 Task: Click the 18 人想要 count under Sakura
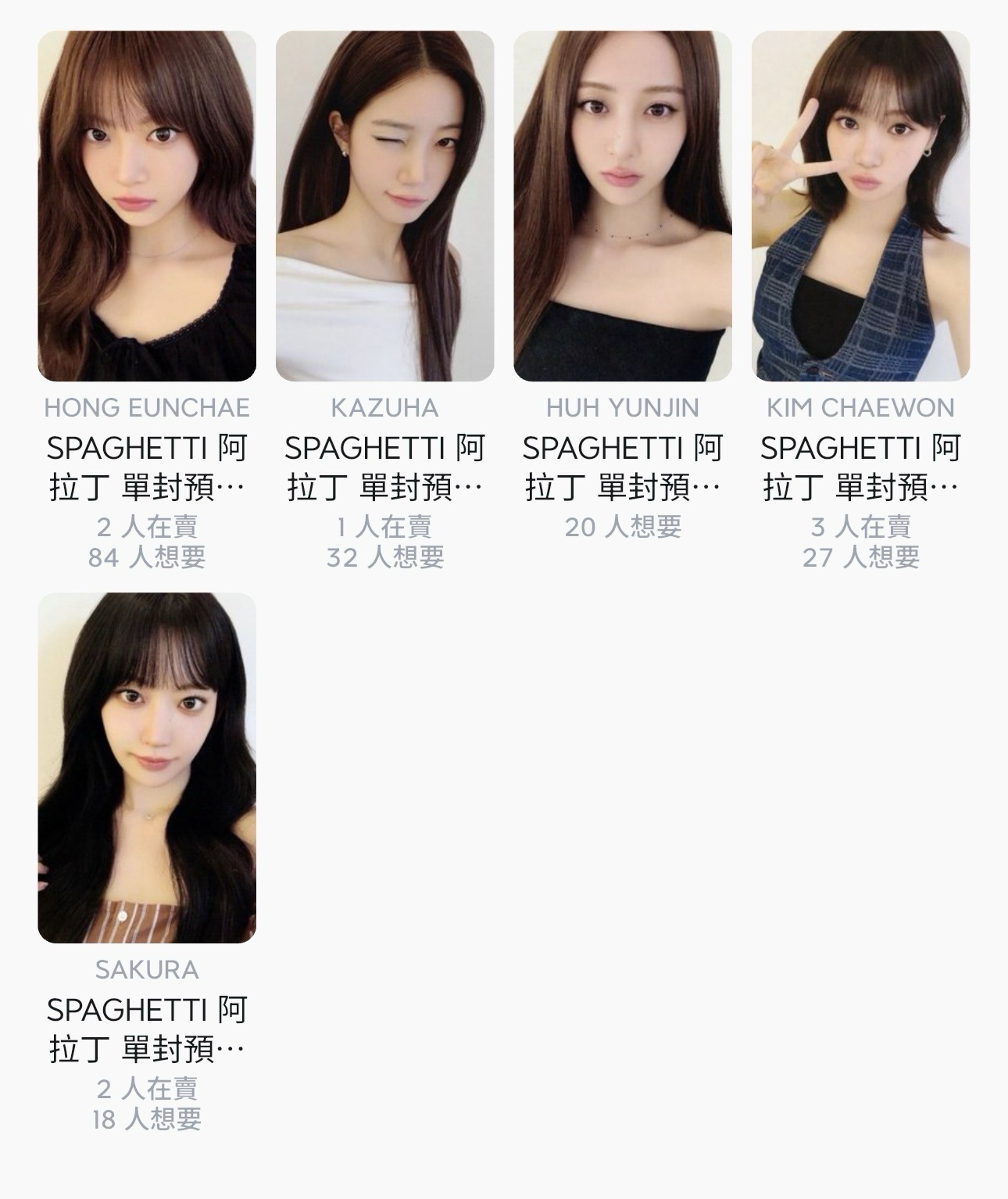(x=148, y=1121)
